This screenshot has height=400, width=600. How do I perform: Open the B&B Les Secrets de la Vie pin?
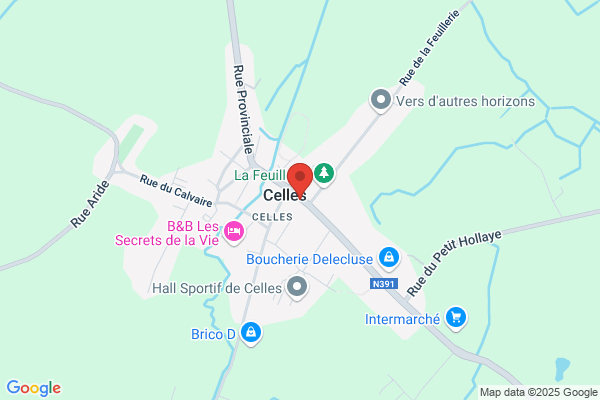(x=234, y=232)
